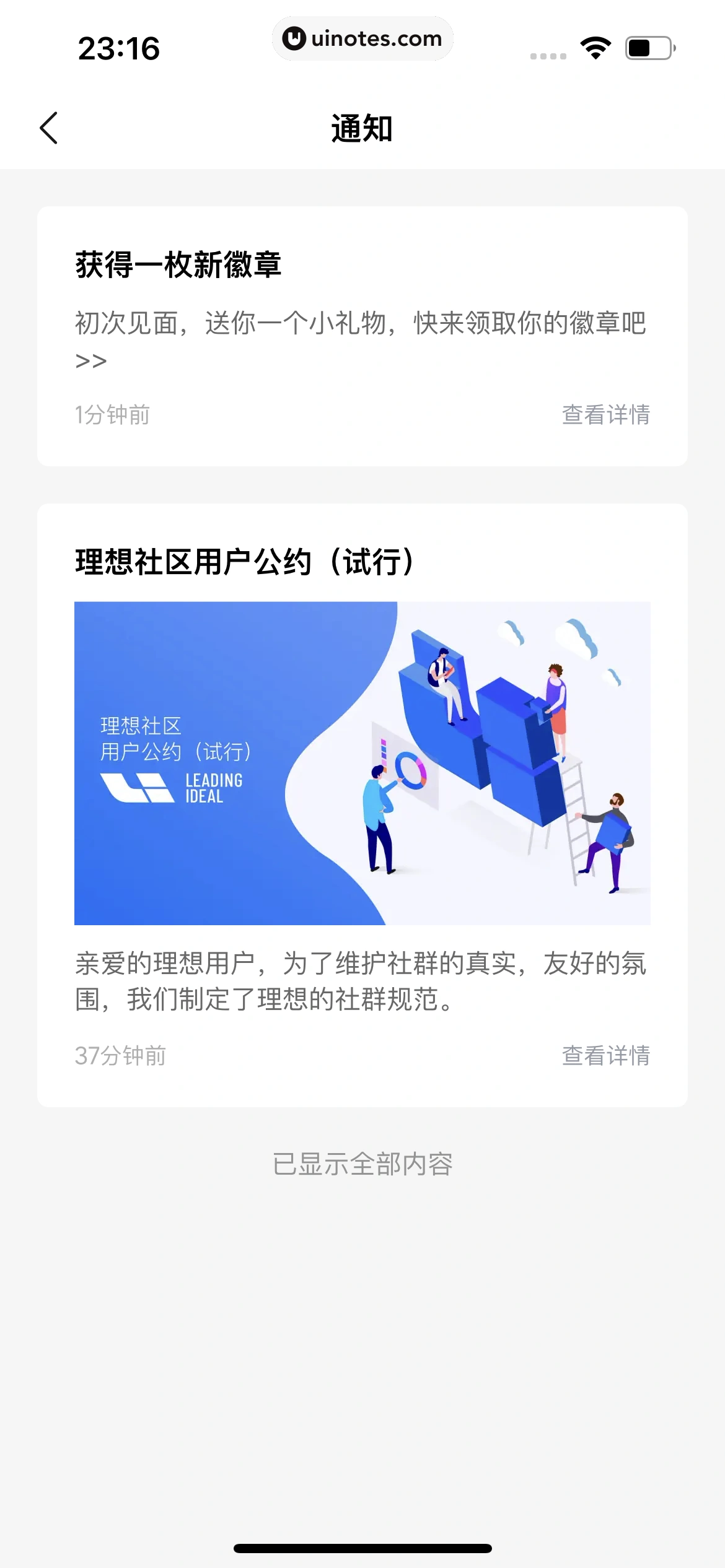
Task: Tap the 已显示全部内容 footer text
Action: [362, 1164]
